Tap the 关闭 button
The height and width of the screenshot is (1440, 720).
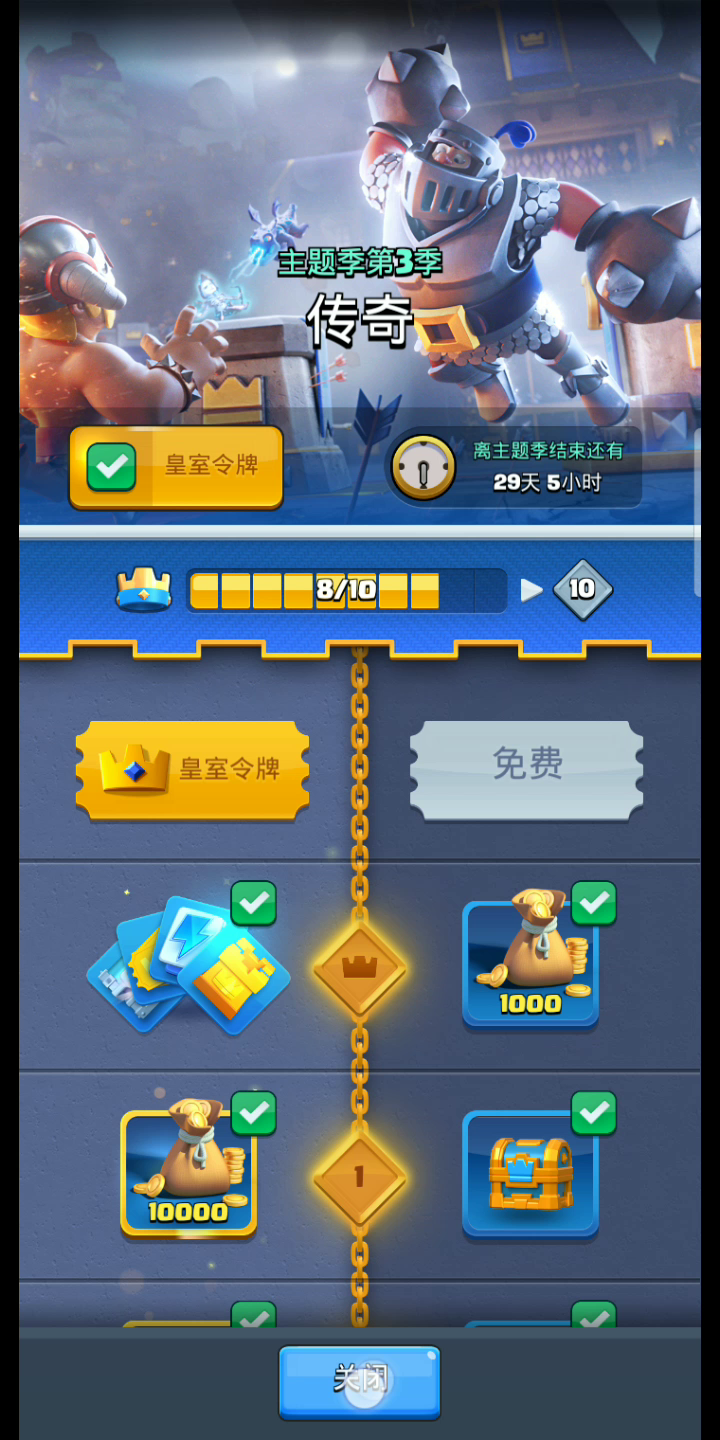pos(359,1382)
